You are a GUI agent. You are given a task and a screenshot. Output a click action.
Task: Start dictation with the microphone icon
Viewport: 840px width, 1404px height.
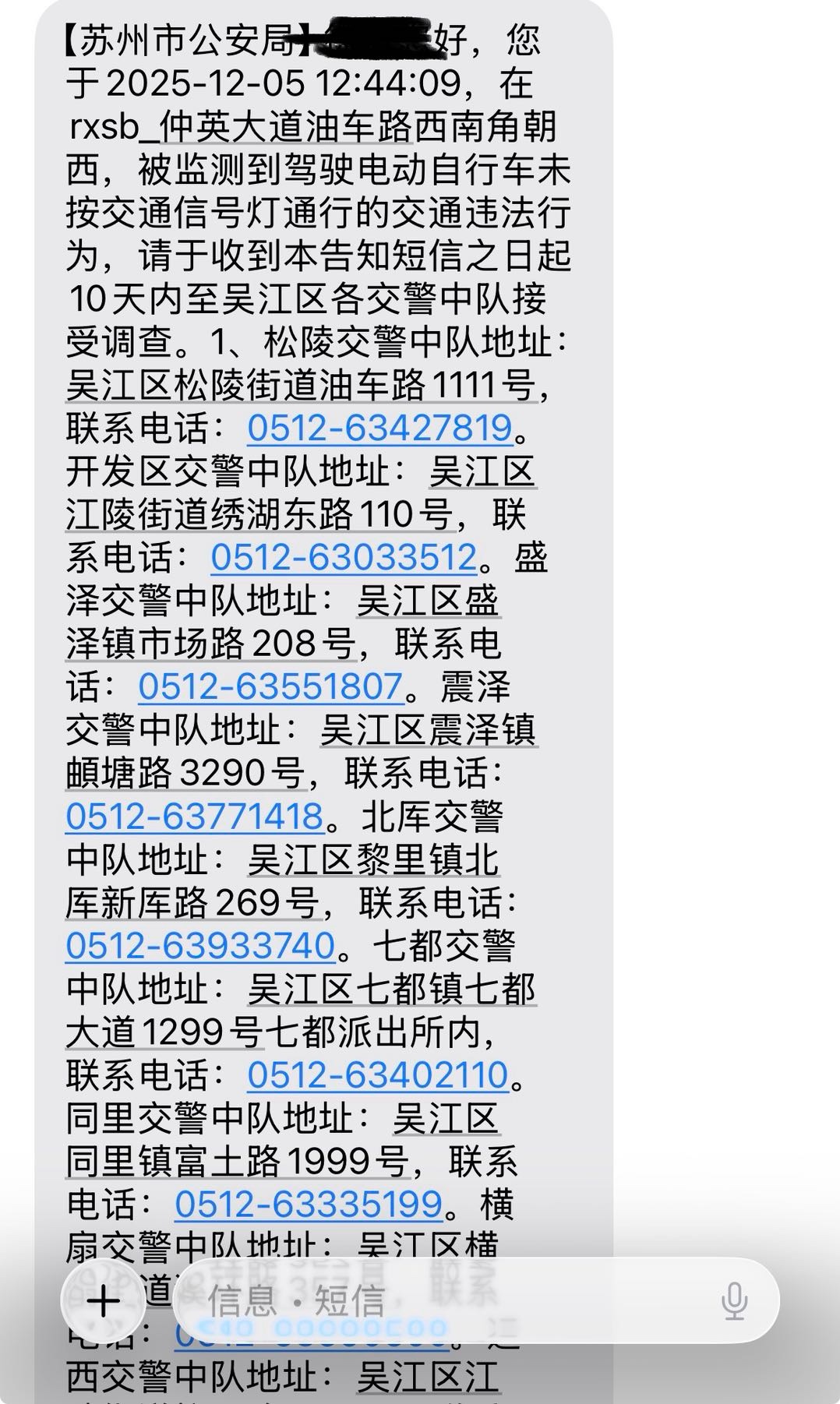tap(734, 1300)
